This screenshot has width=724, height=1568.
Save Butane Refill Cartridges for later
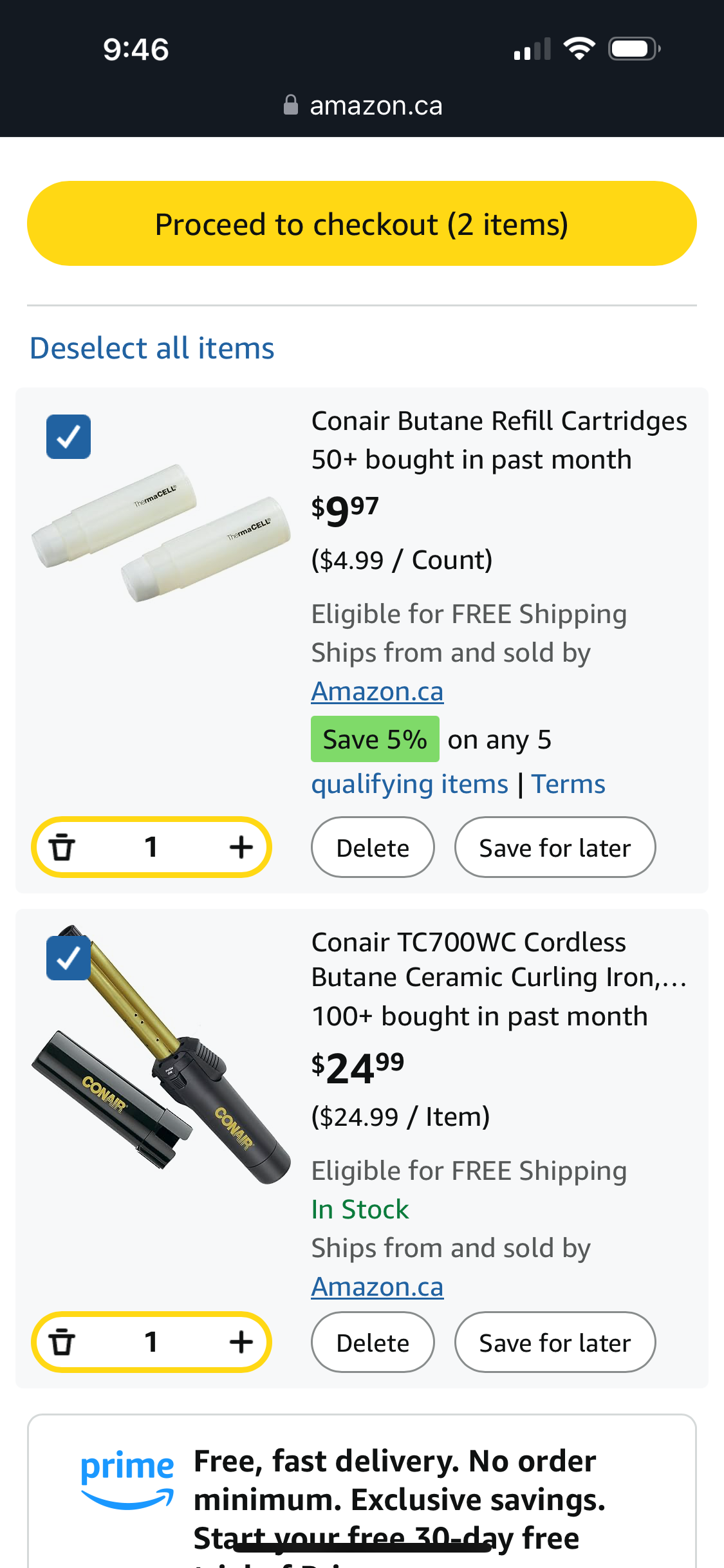coord(555,848)
